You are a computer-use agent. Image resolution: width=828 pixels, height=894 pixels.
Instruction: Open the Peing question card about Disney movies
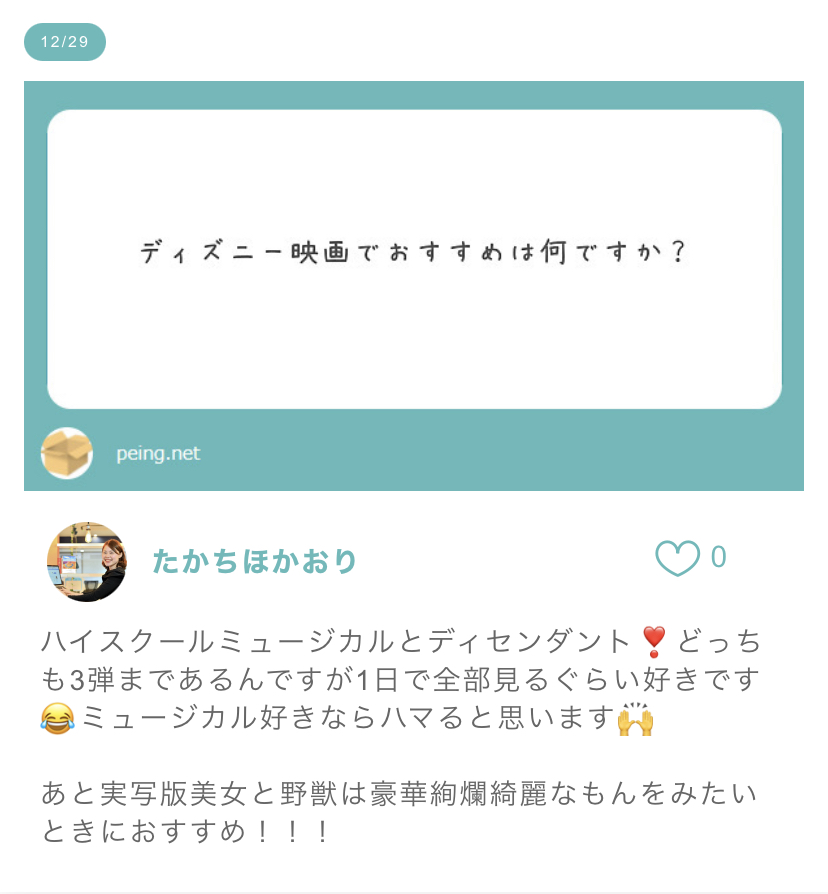point(414,260)
